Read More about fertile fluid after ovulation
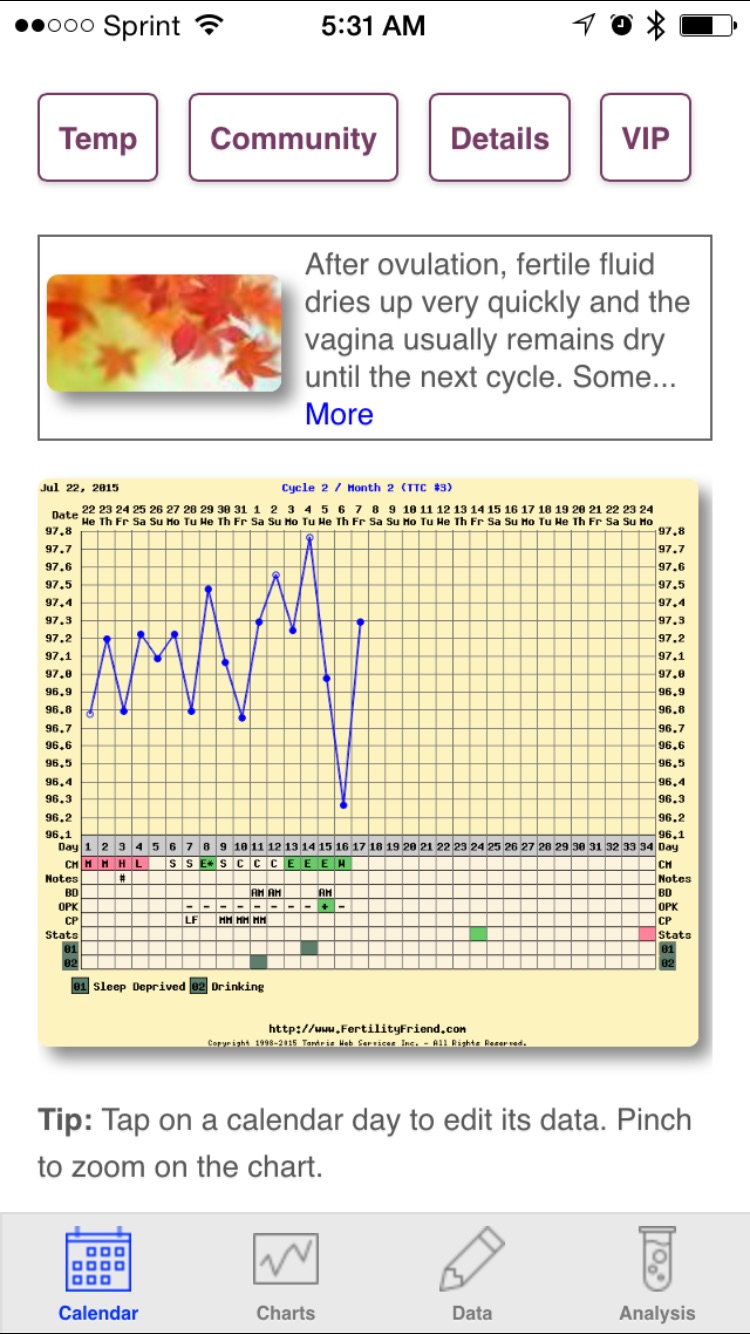The image size is (750, 1334). pos(339,414)
